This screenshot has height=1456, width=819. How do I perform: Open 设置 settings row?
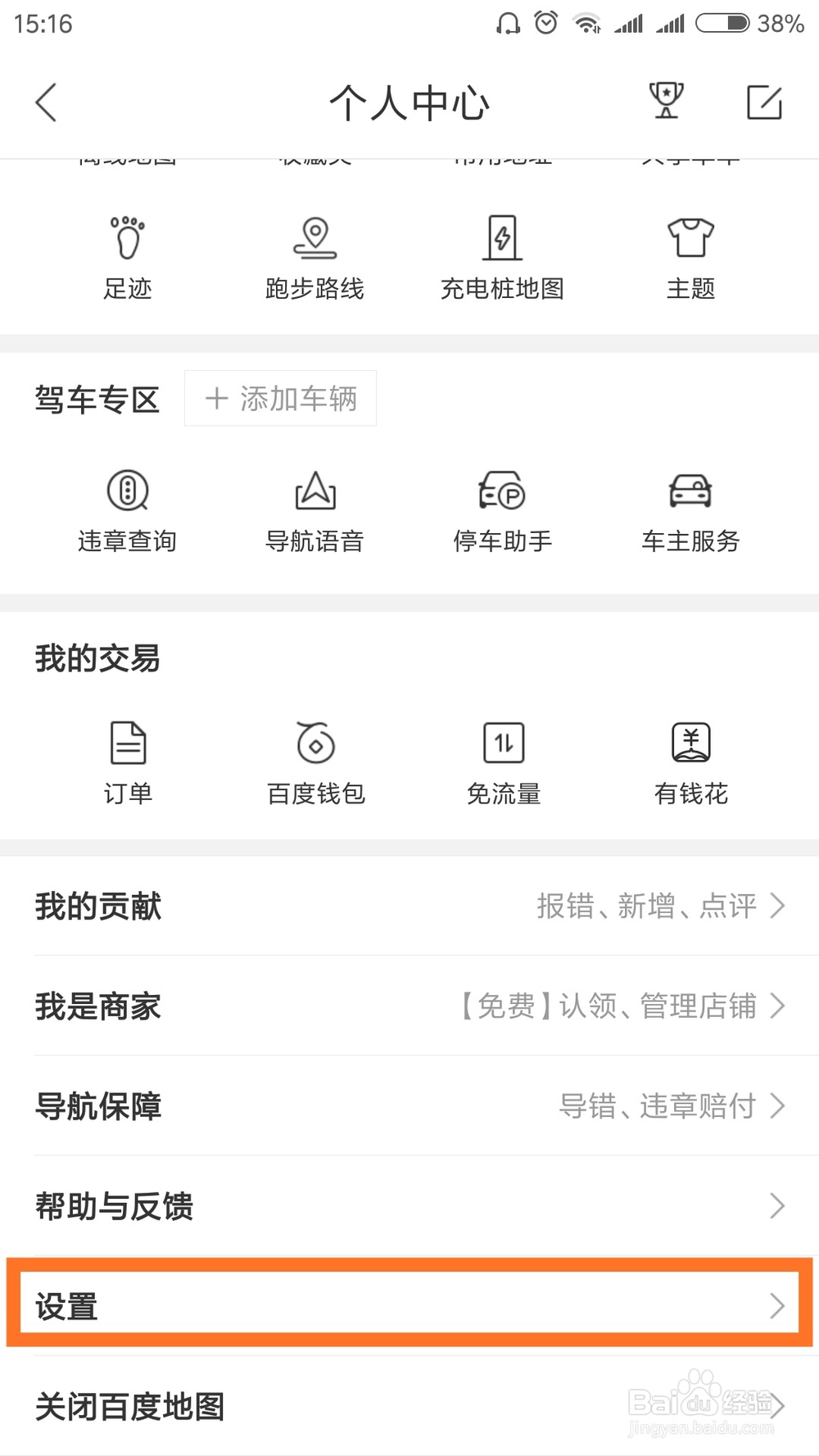[409, 1306]
